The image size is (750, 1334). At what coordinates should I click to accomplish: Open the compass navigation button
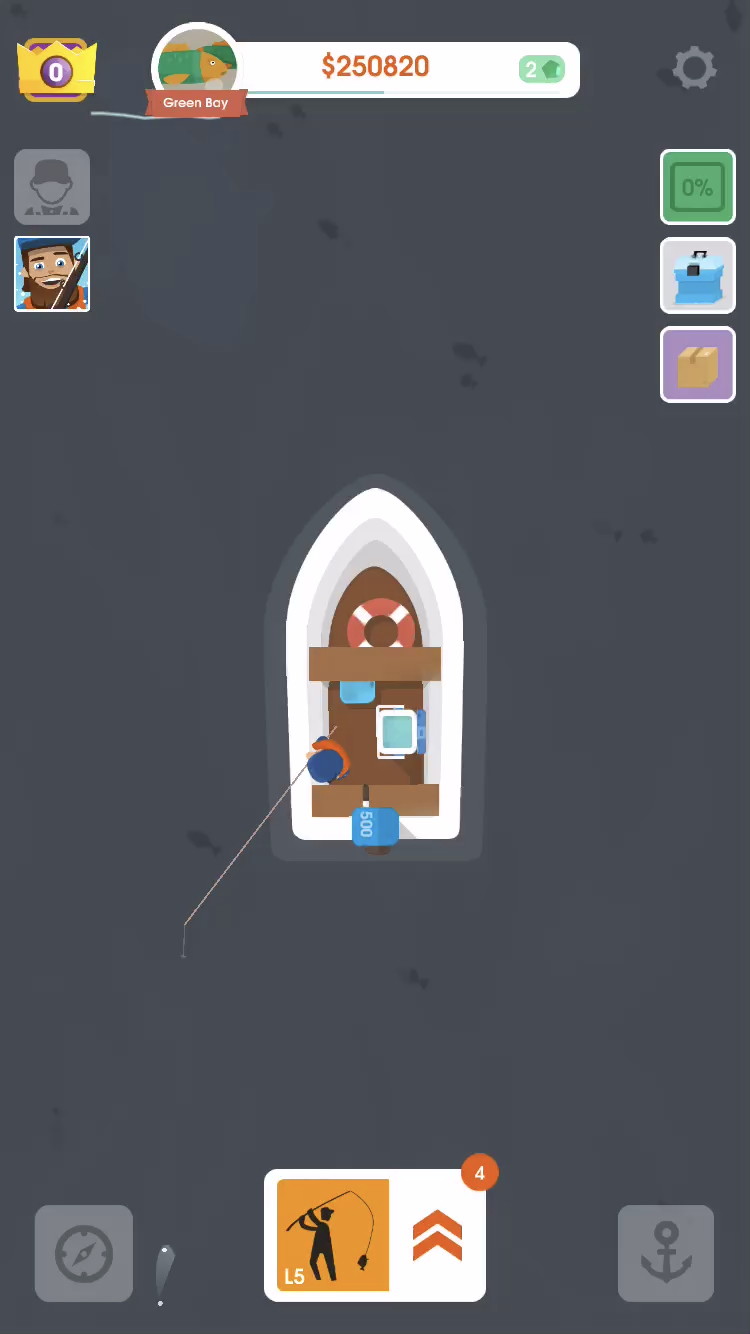(x=84, y=1253)
